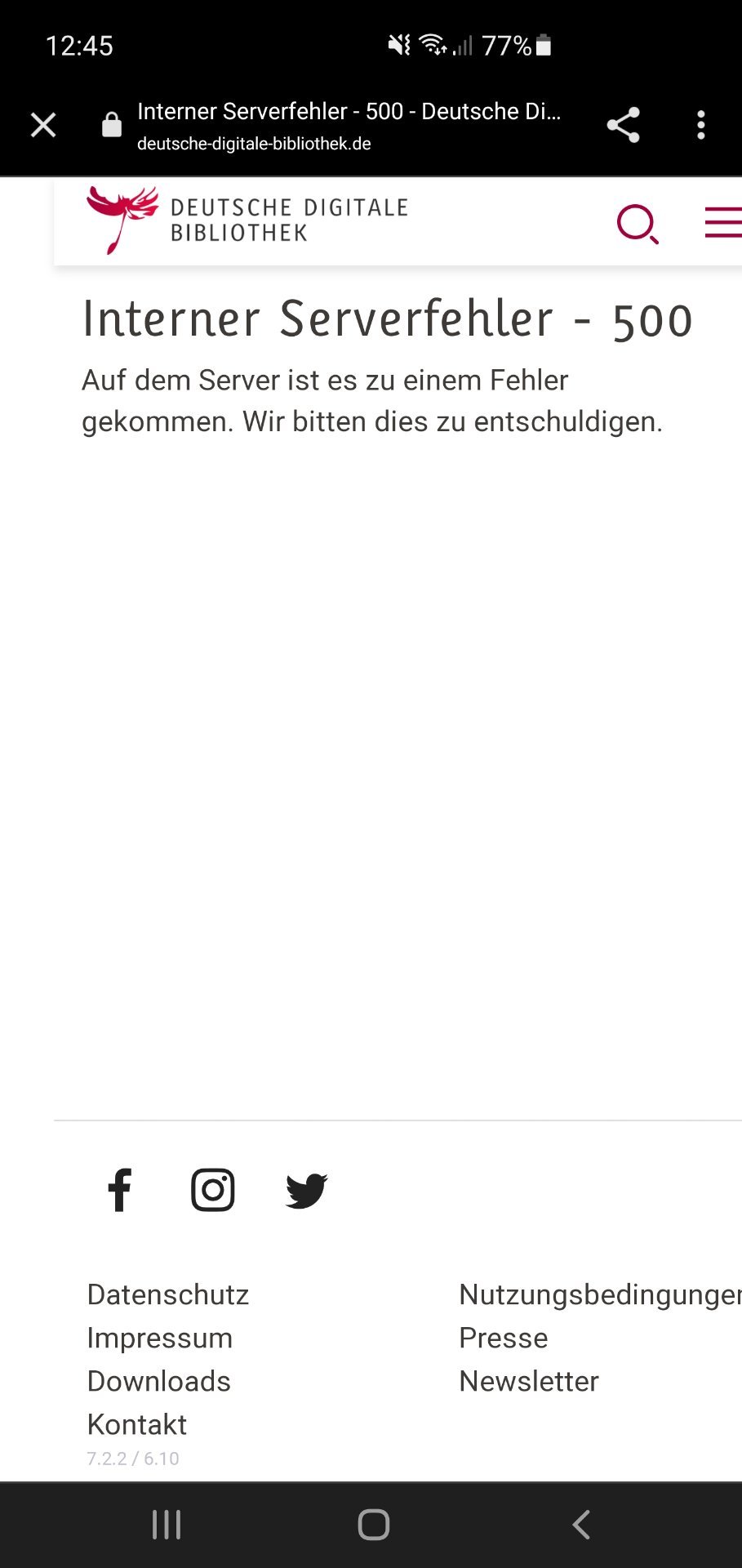Open the Downloads link

coord(159,1381)
